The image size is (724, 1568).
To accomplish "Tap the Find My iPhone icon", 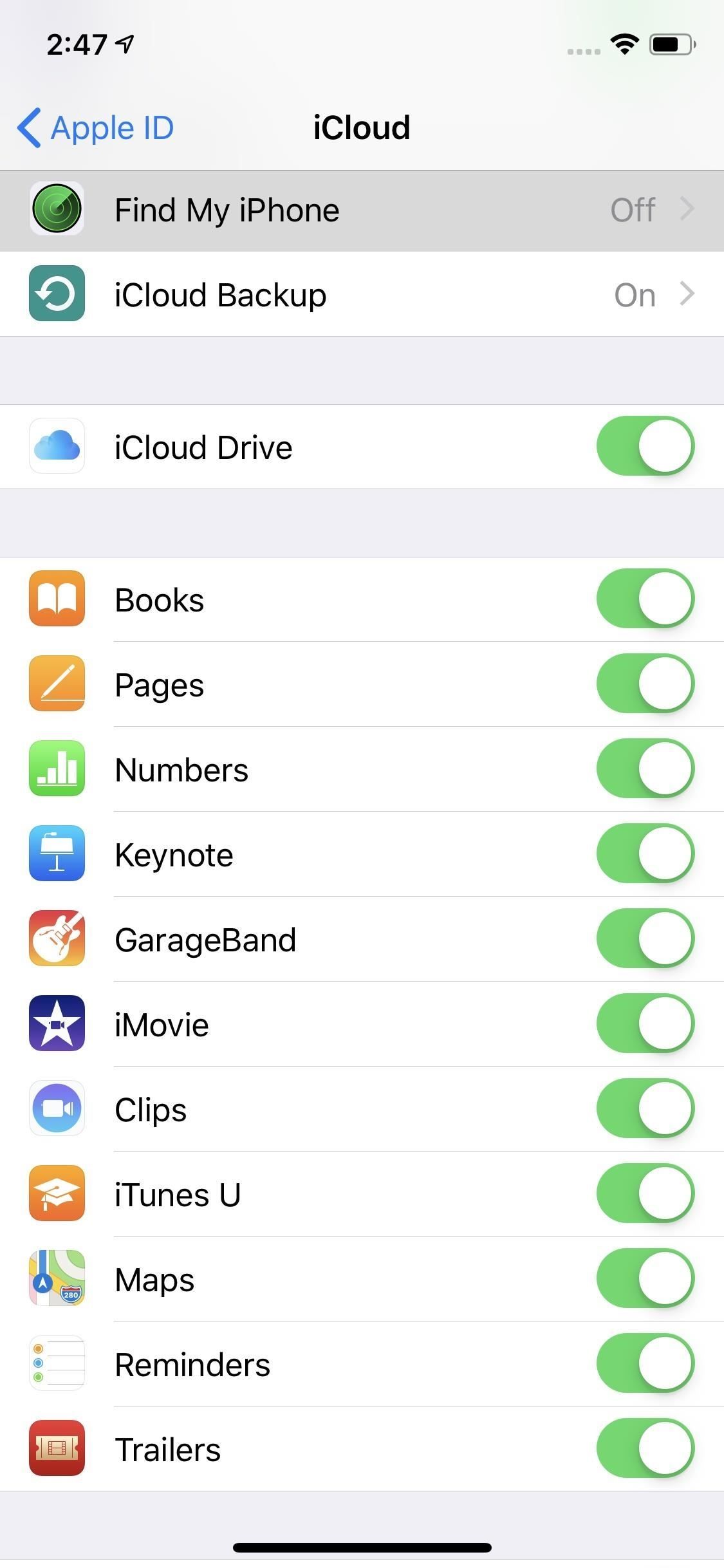I will [57, 209].
